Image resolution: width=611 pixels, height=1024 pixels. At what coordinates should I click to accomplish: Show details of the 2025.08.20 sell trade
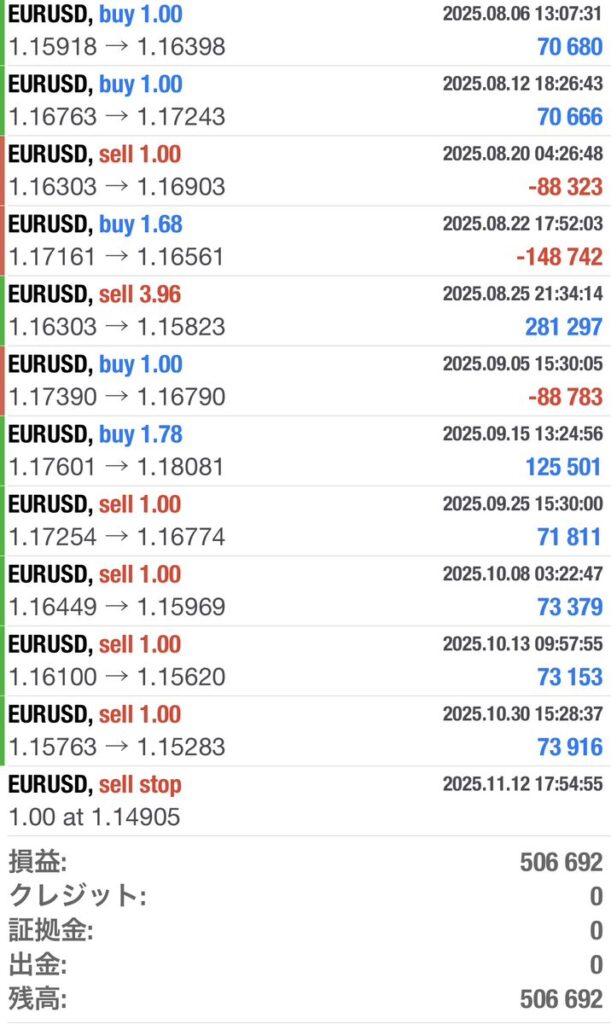pos(305,171)
